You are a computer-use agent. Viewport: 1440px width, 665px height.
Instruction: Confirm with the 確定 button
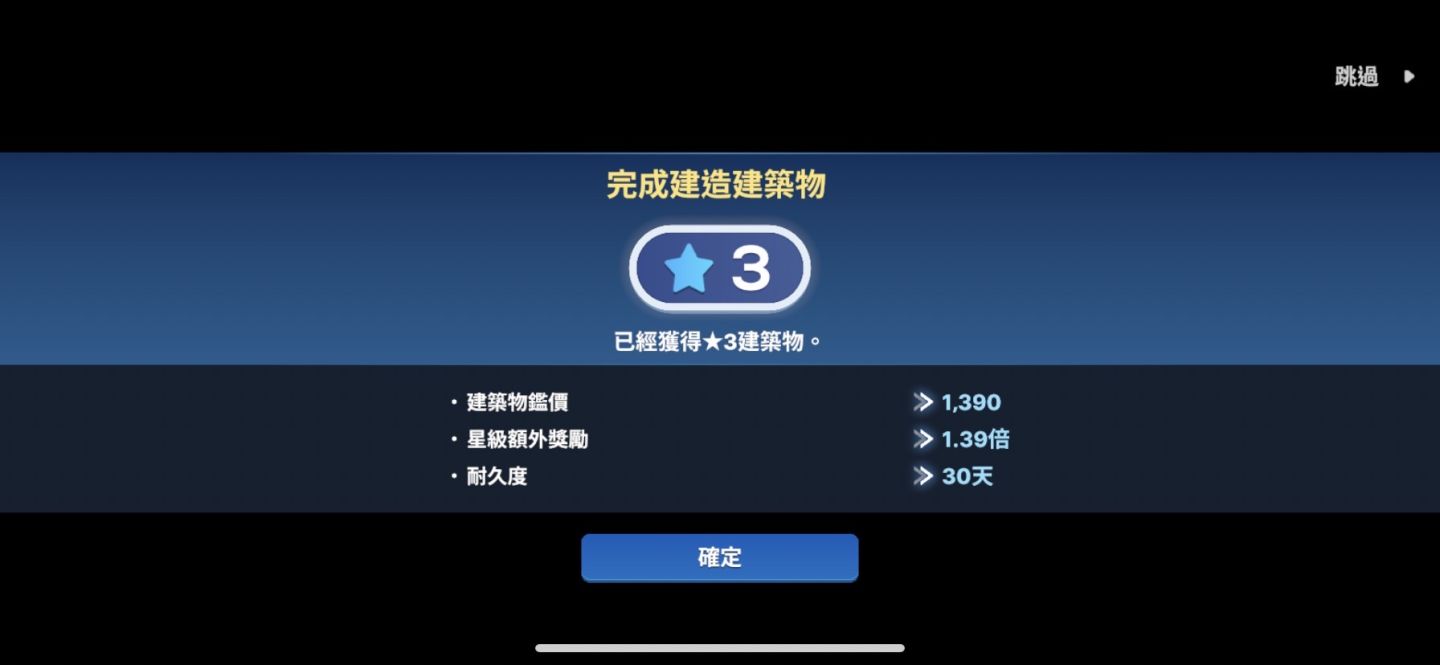tap(719, 557)
